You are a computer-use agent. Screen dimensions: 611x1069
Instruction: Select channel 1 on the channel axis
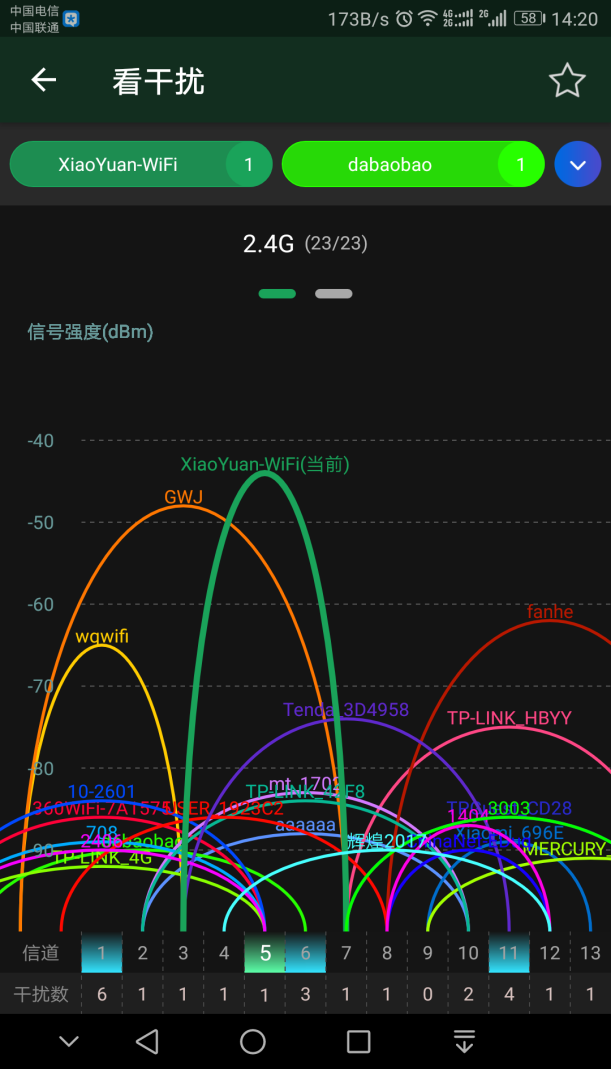[x=102, y=952]
